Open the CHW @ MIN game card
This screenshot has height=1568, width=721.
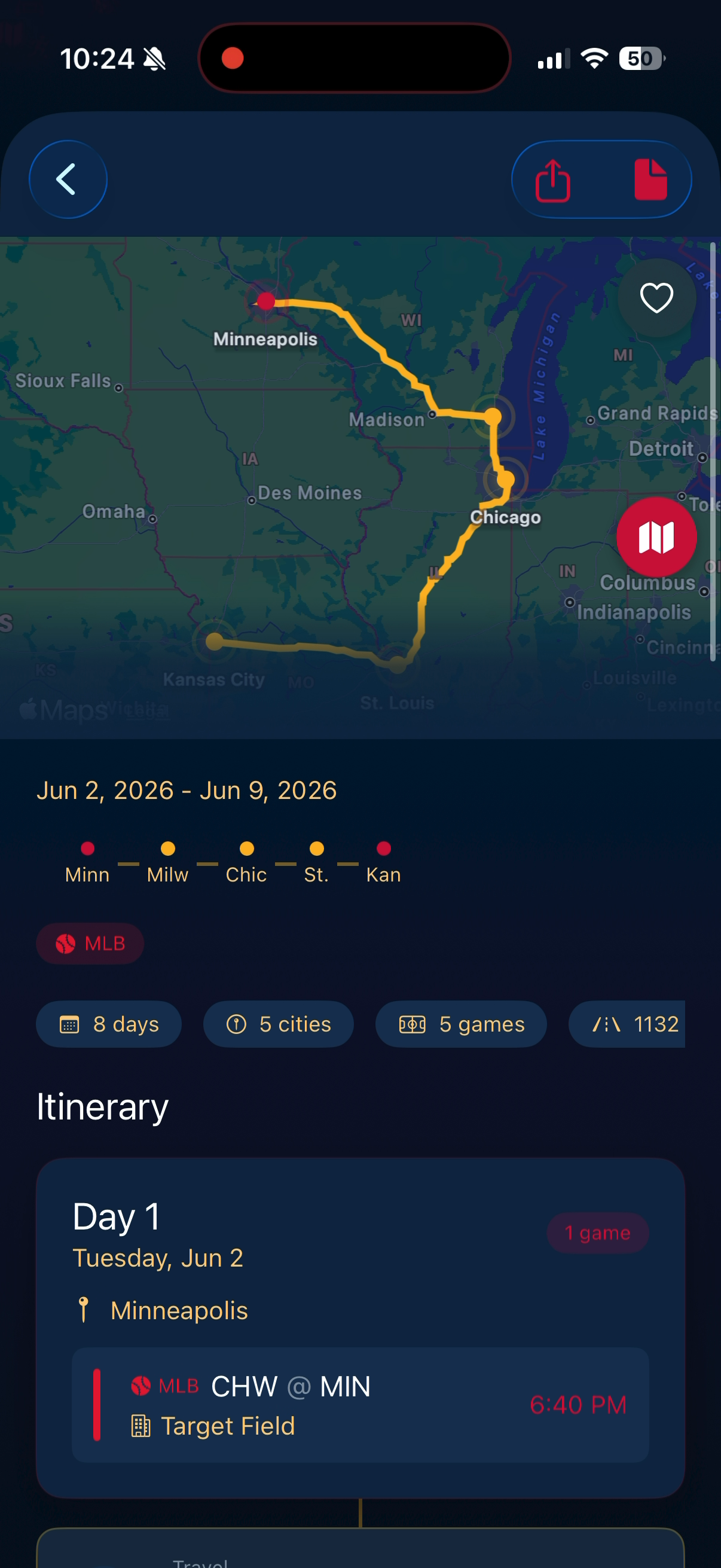pyautogui.click(x=360, y=1404)
